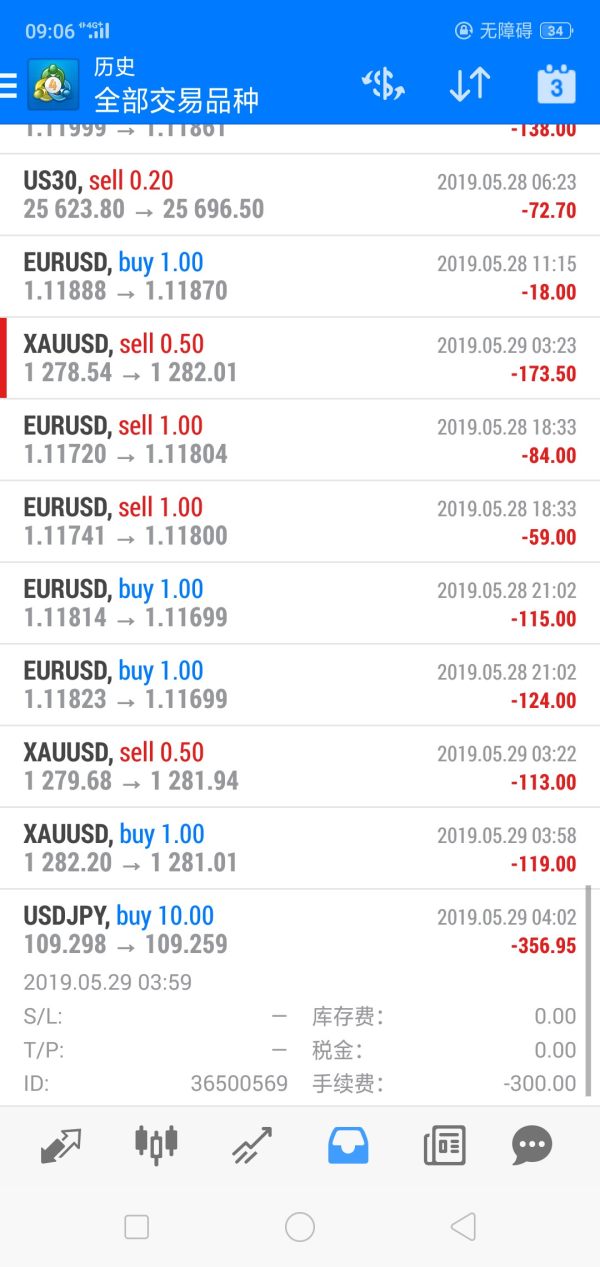Expand the XAUUSD sell trade at 03:22
This screenshot has width=600, height=1267.
coord(300,767)
